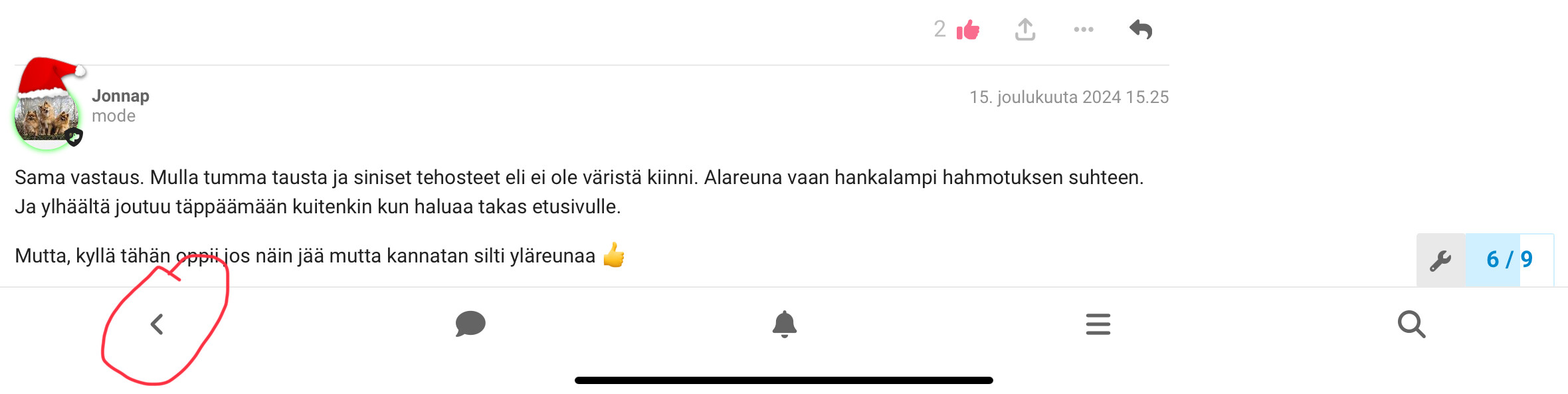Image resolution: width=1568 pixels, height=394 pixels.
Task: Open the 6 / 9 post progress navigator
Action: (1509, 260)
